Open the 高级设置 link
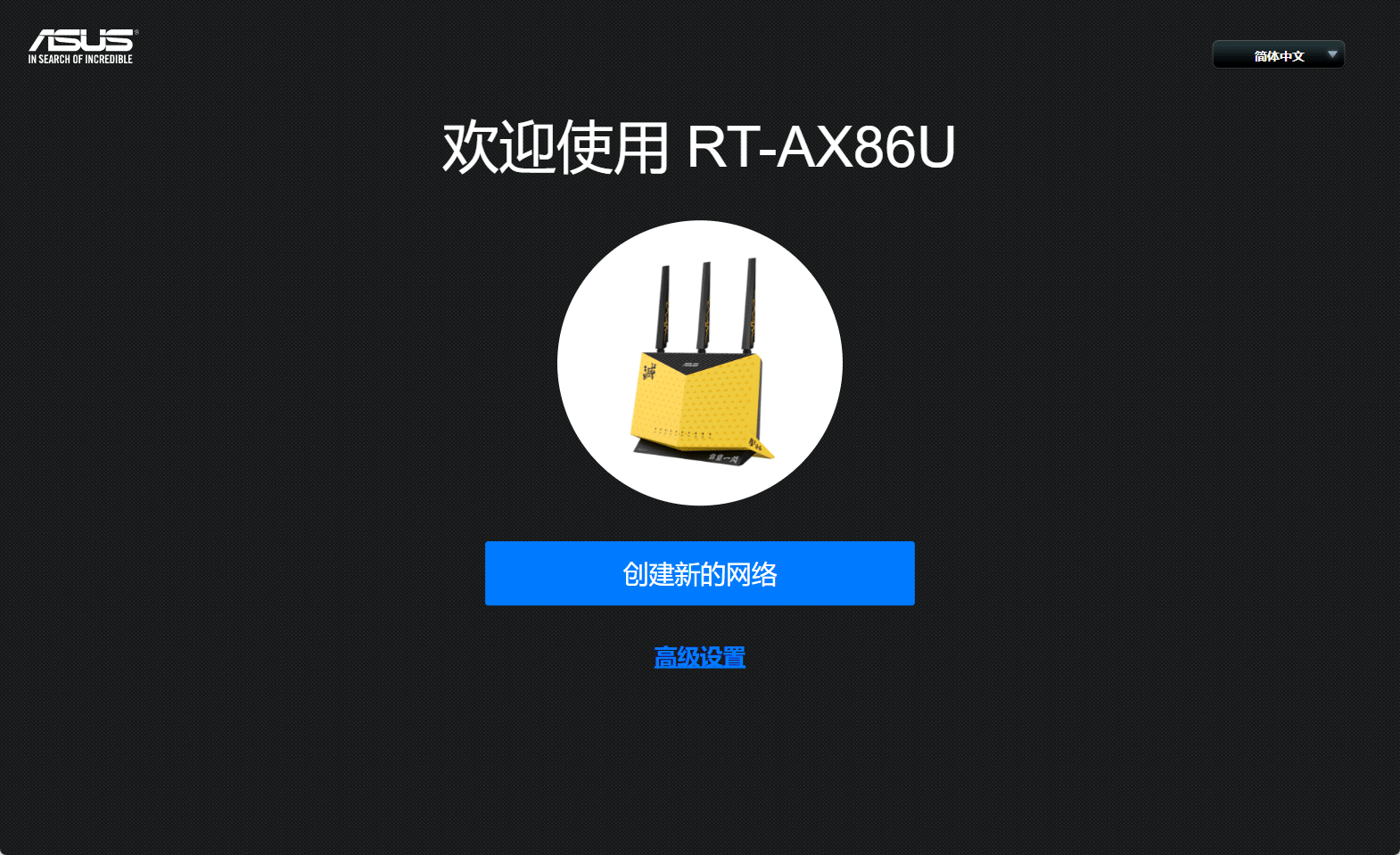 pyautogui.click(x=699, y=657)
